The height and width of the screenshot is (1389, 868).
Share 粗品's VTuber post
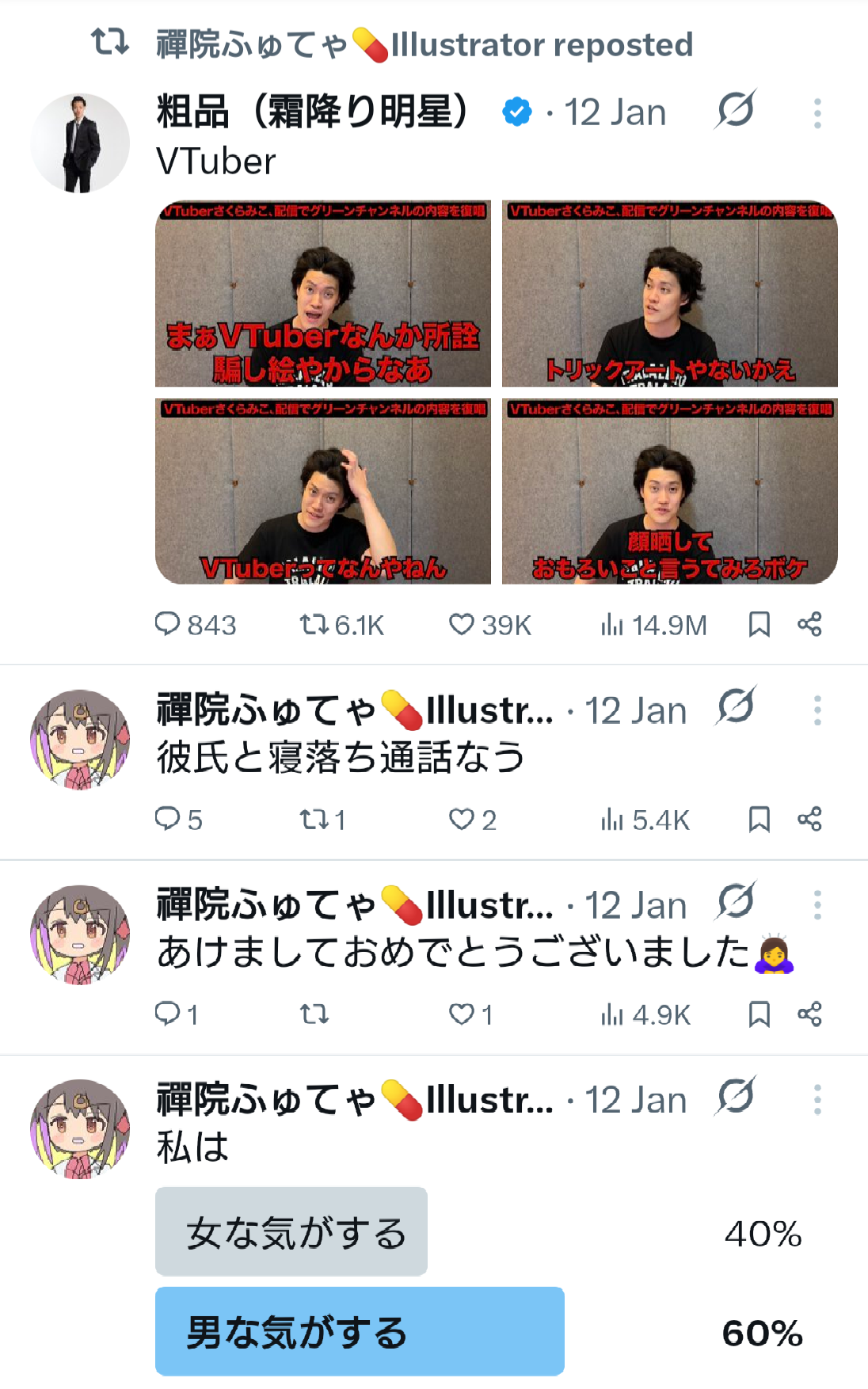(809, 625)
